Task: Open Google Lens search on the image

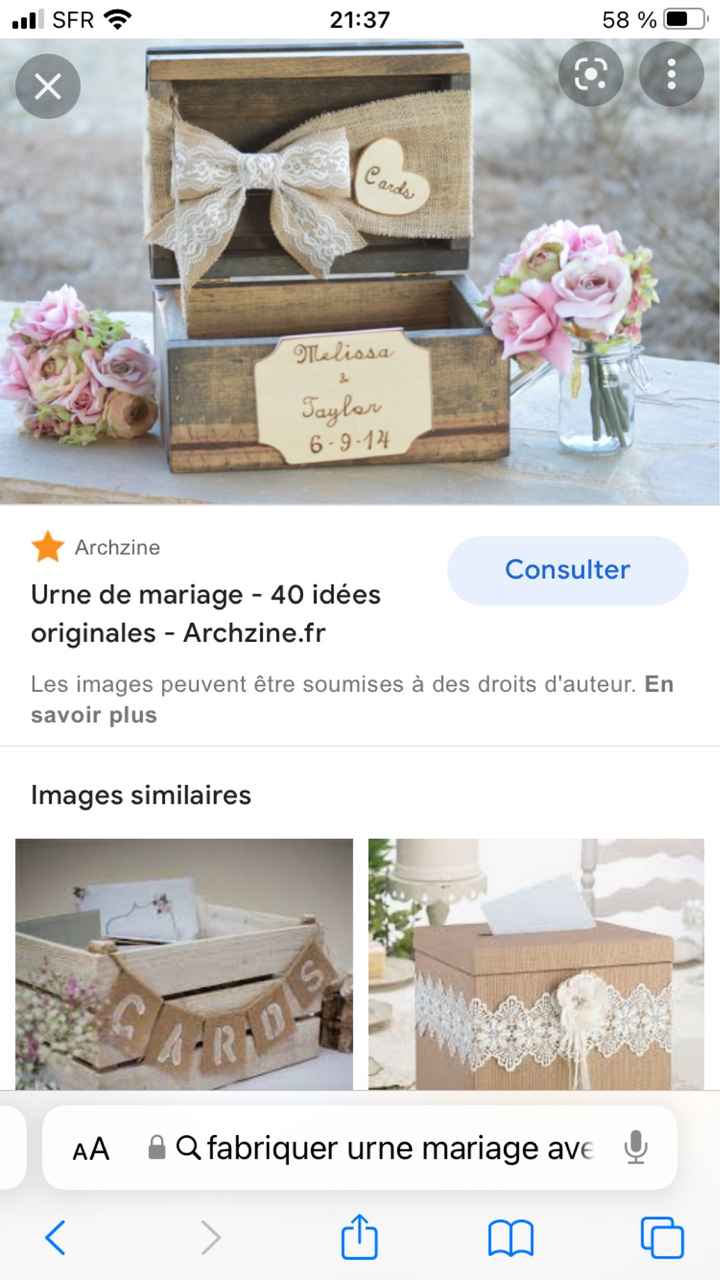Action: click(591, 75)
